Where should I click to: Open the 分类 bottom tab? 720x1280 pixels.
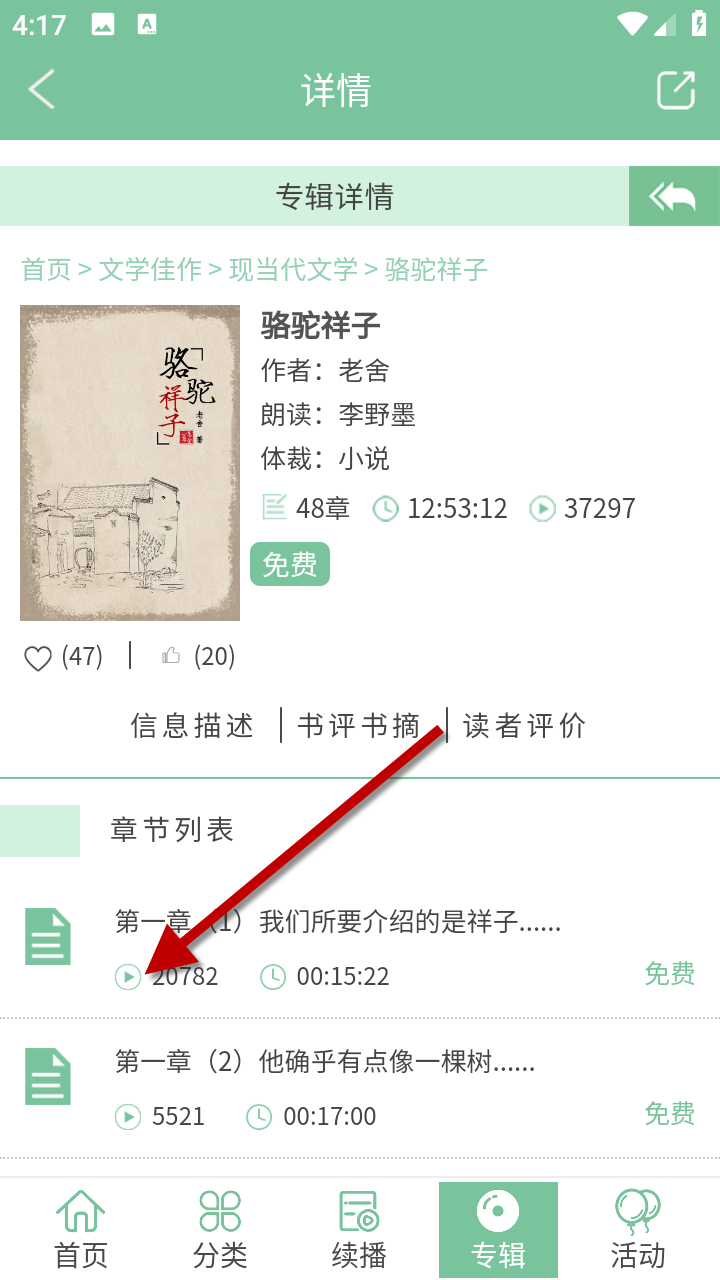coord(220,1230)
